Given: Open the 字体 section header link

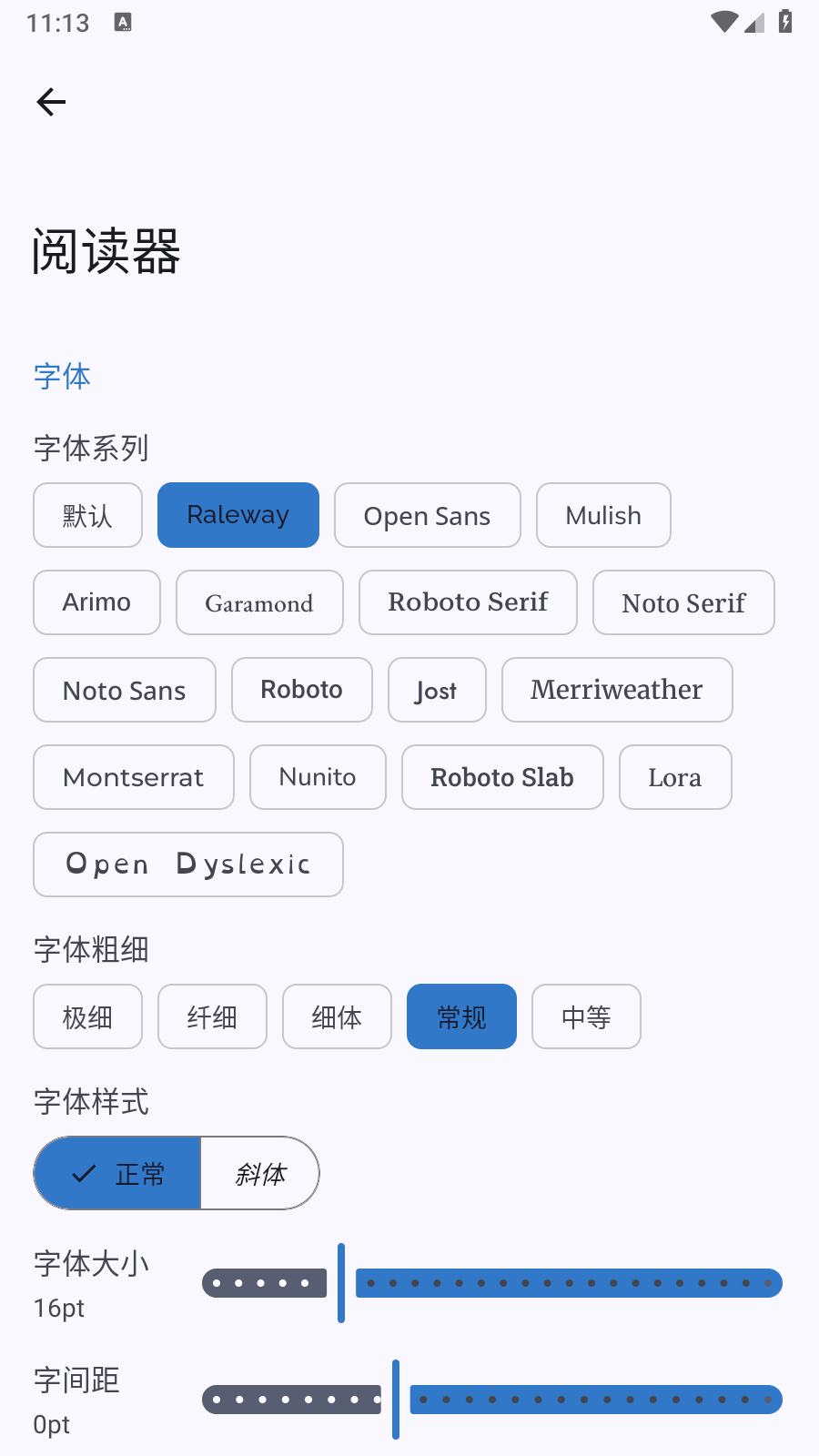Looking at the screenshot, I should pos(61,376).
